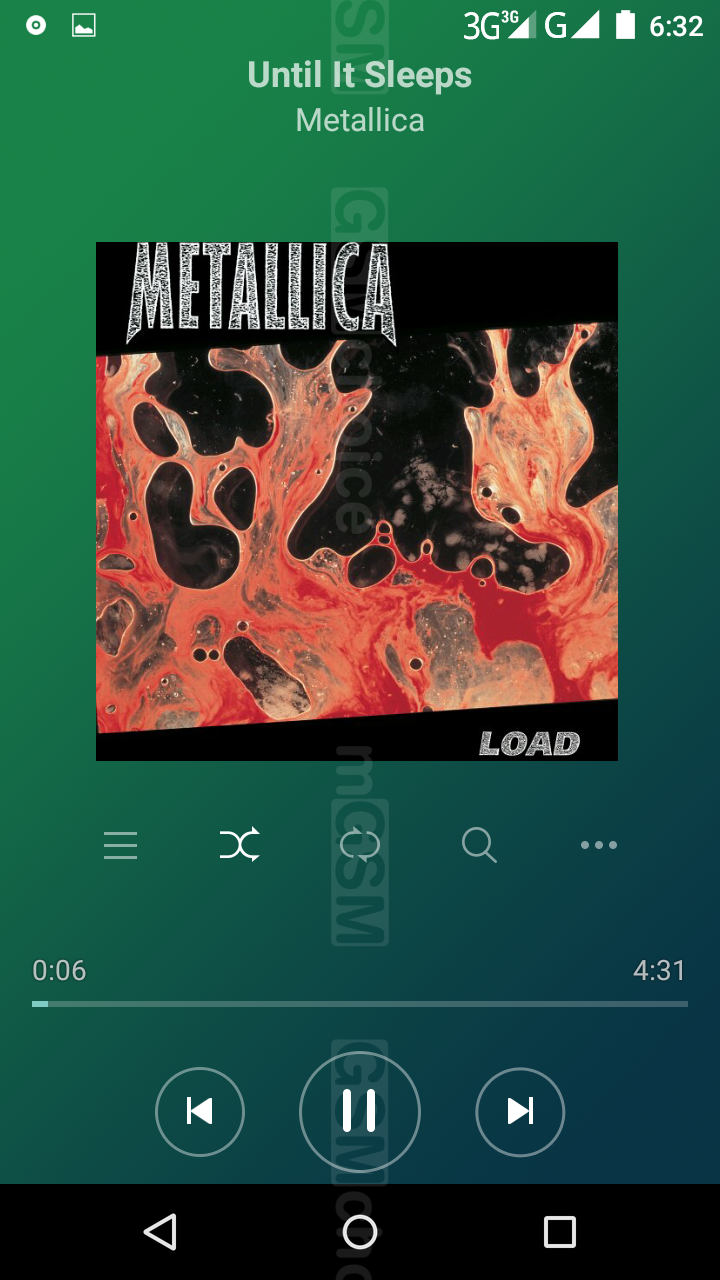Open the play queue list icon
Screen dimensions: 720x1280
pos(120,846)
